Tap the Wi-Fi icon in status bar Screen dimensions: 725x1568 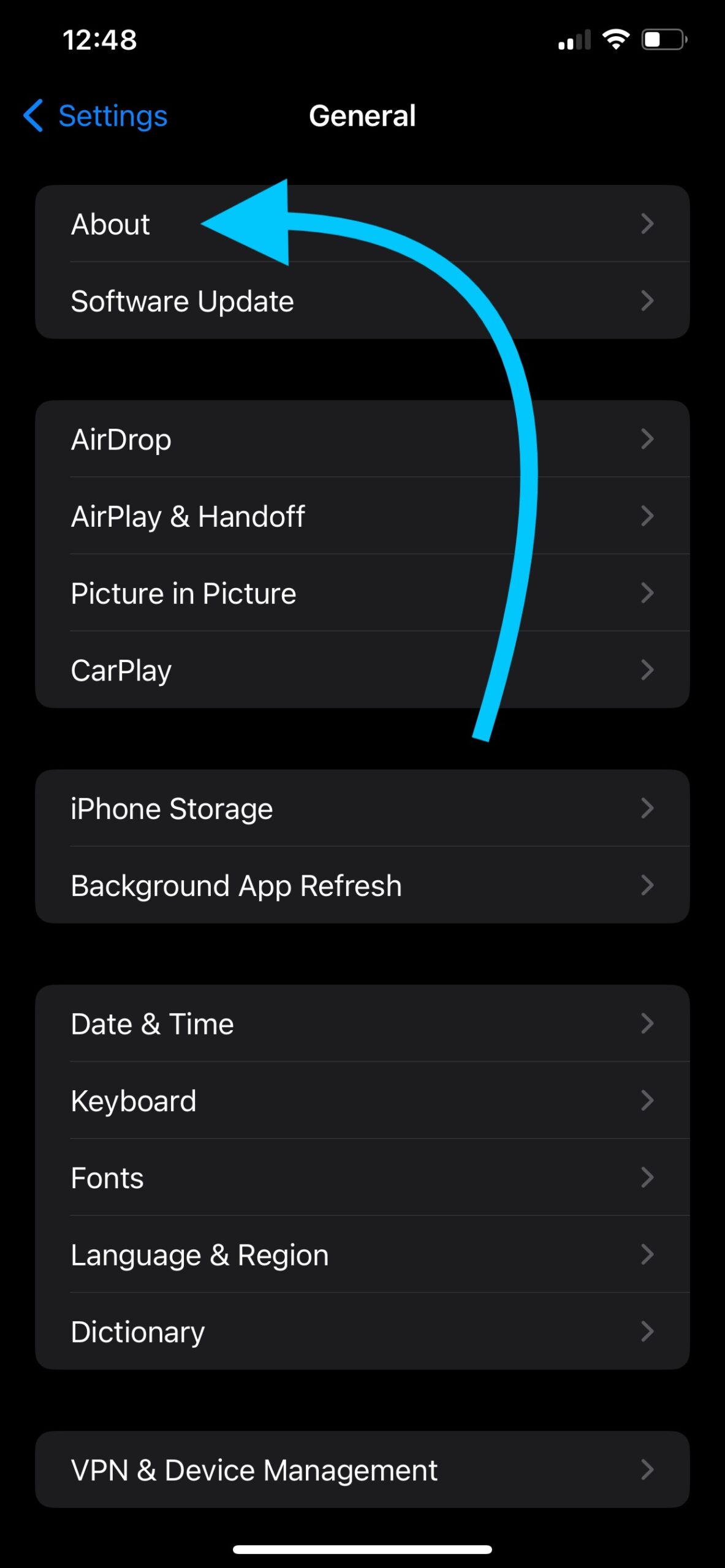tap(615, 39)
